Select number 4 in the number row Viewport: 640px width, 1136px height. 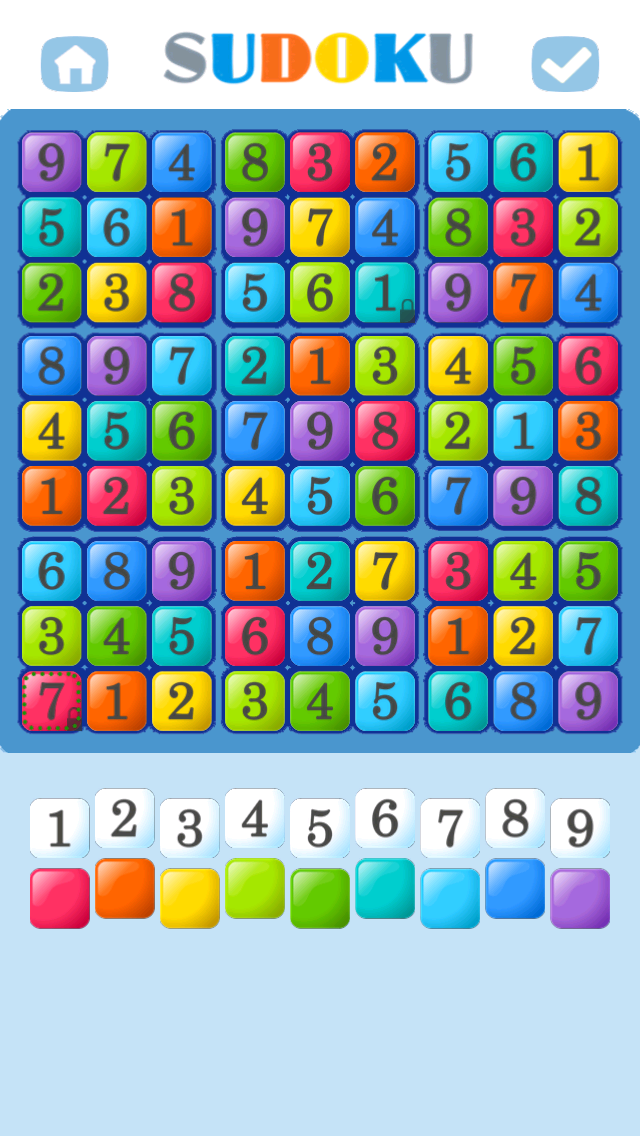point(254,818)
